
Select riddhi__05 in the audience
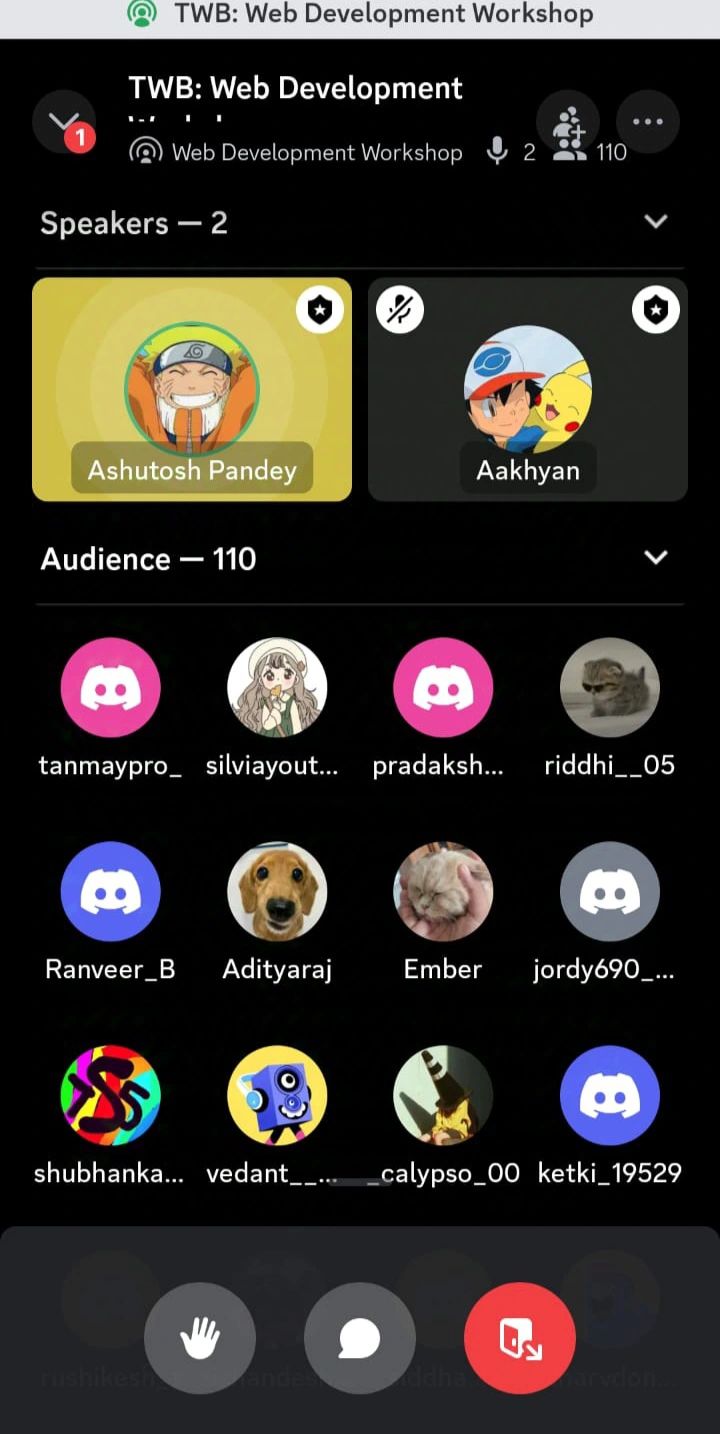[609, 688]
